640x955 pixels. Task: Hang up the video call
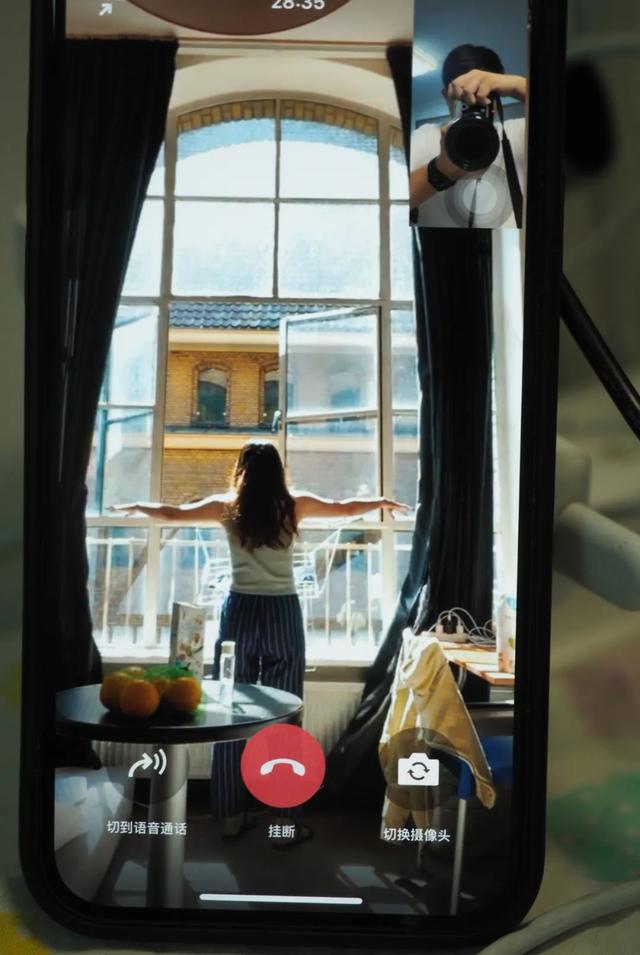(x=282, y=766)
